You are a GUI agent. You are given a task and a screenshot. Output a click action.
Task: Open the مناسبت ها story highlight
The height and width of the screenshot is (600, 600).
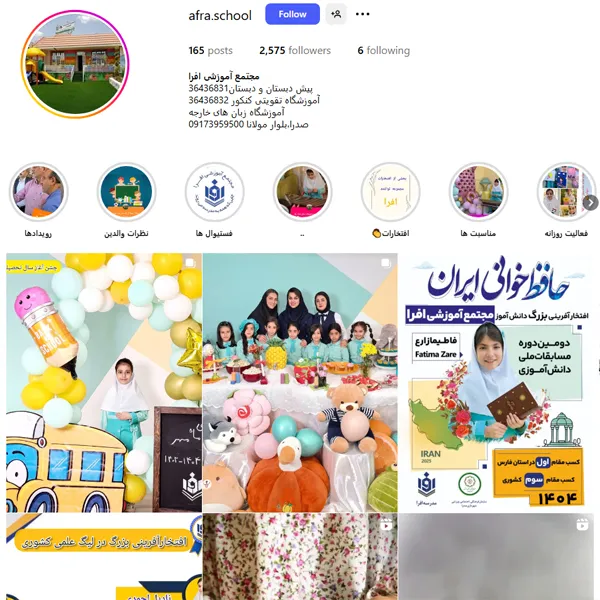coord(478,192)
